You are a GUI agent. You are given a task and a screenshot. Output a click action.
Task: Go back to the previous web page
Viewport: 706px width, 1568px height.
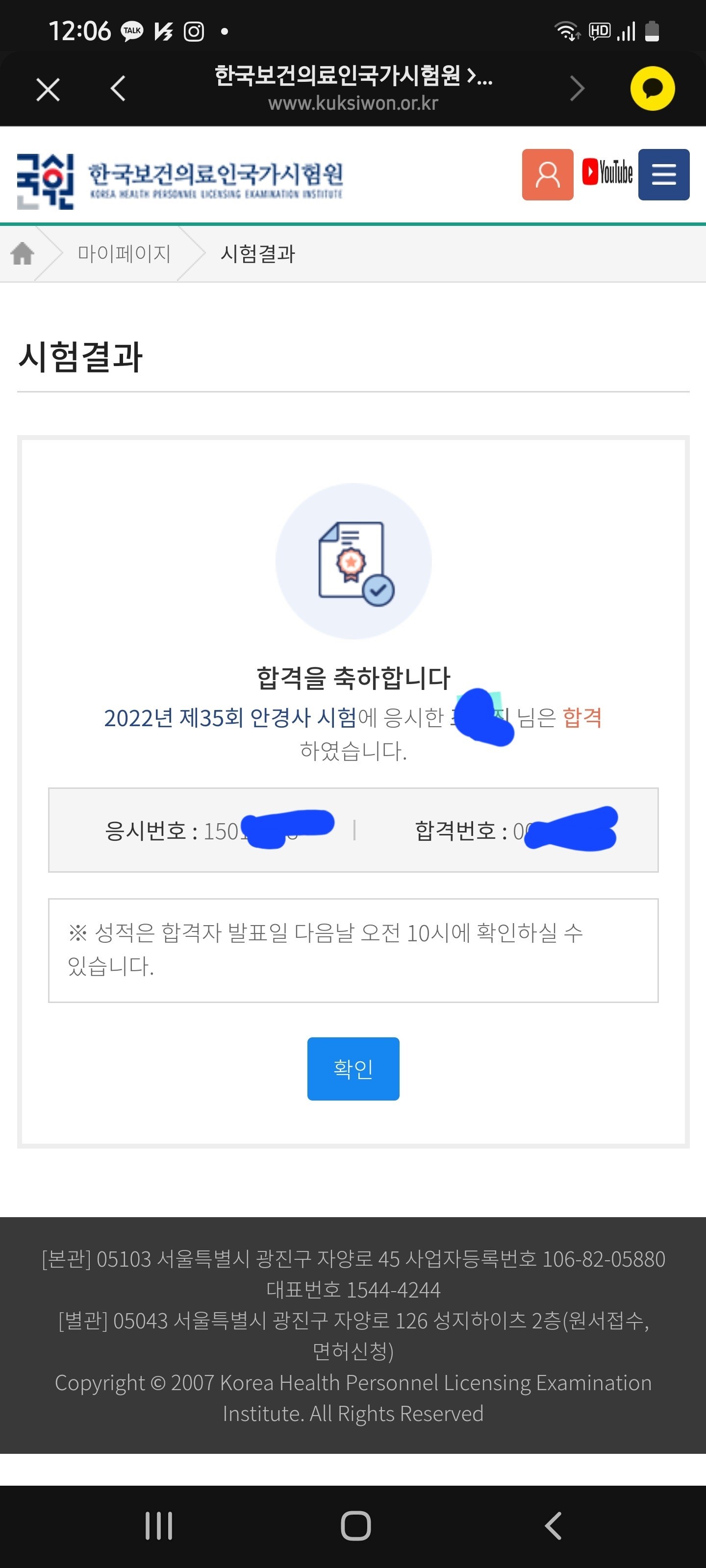tap(118, 89)
